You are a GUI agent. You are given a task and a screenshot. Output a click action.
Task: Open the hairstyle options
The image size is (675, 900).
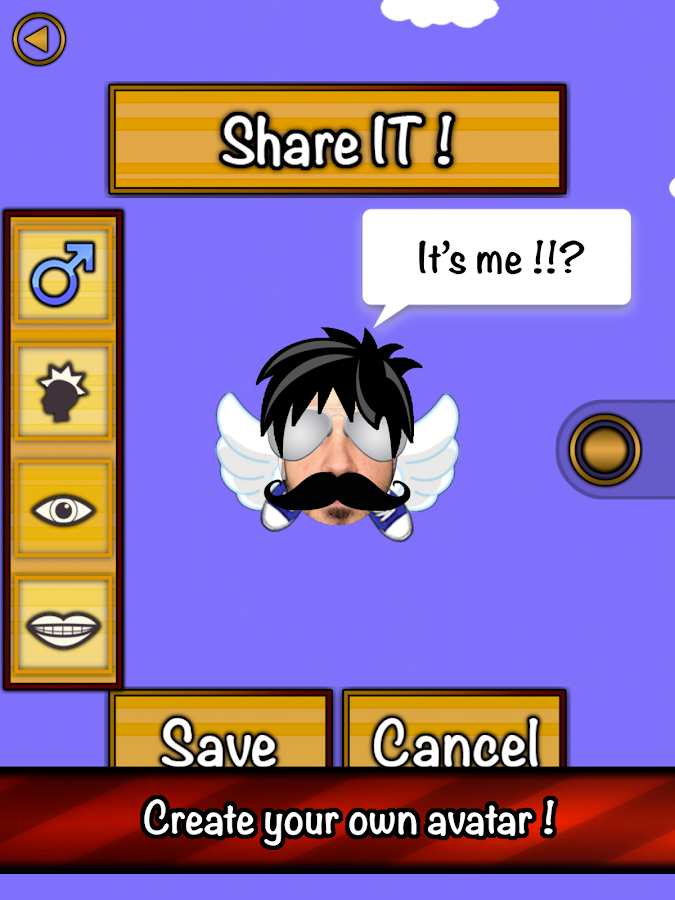pyautogui.click(x=63, y=391)
